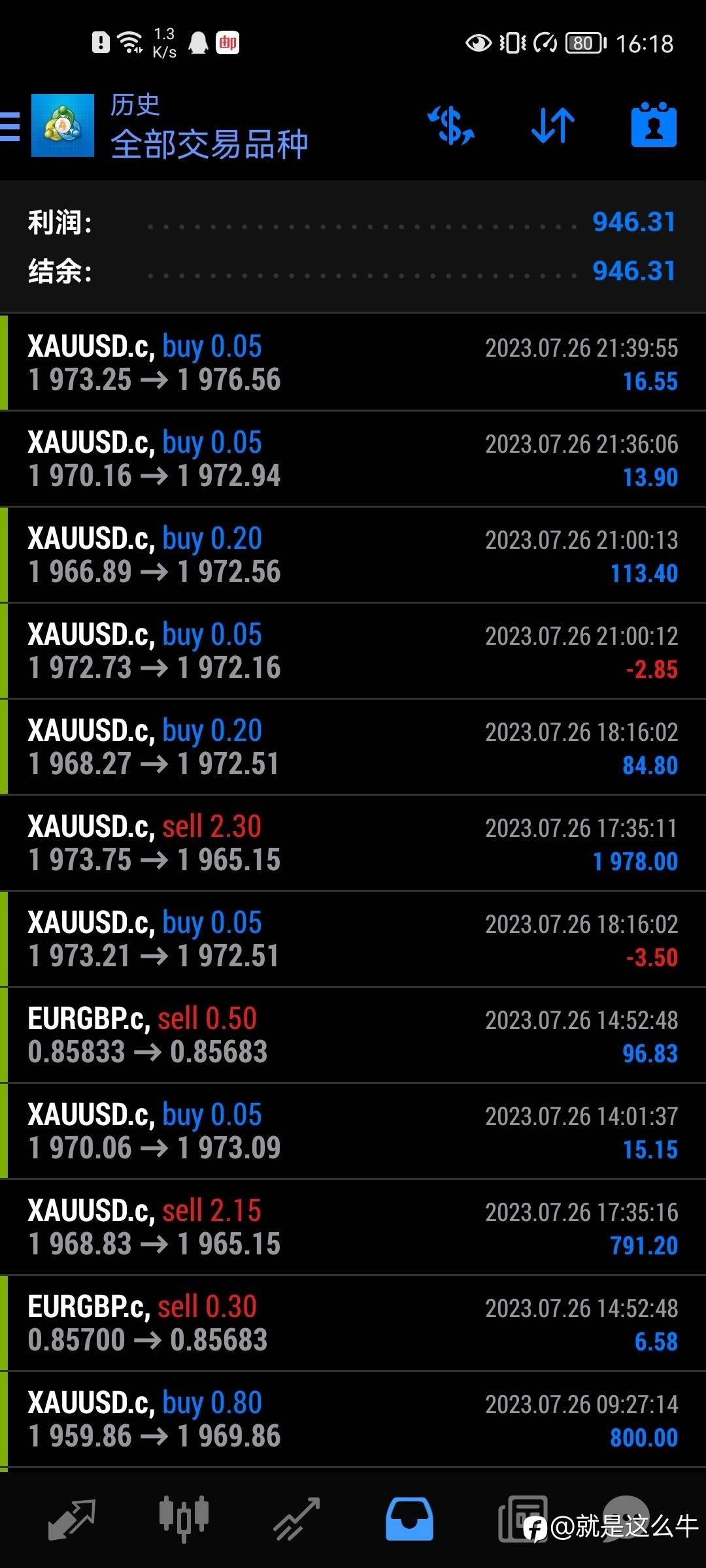
Task: Open XAUUSD.c buy 0.05 trade with 16.55 profit
Action: point(353,363)
